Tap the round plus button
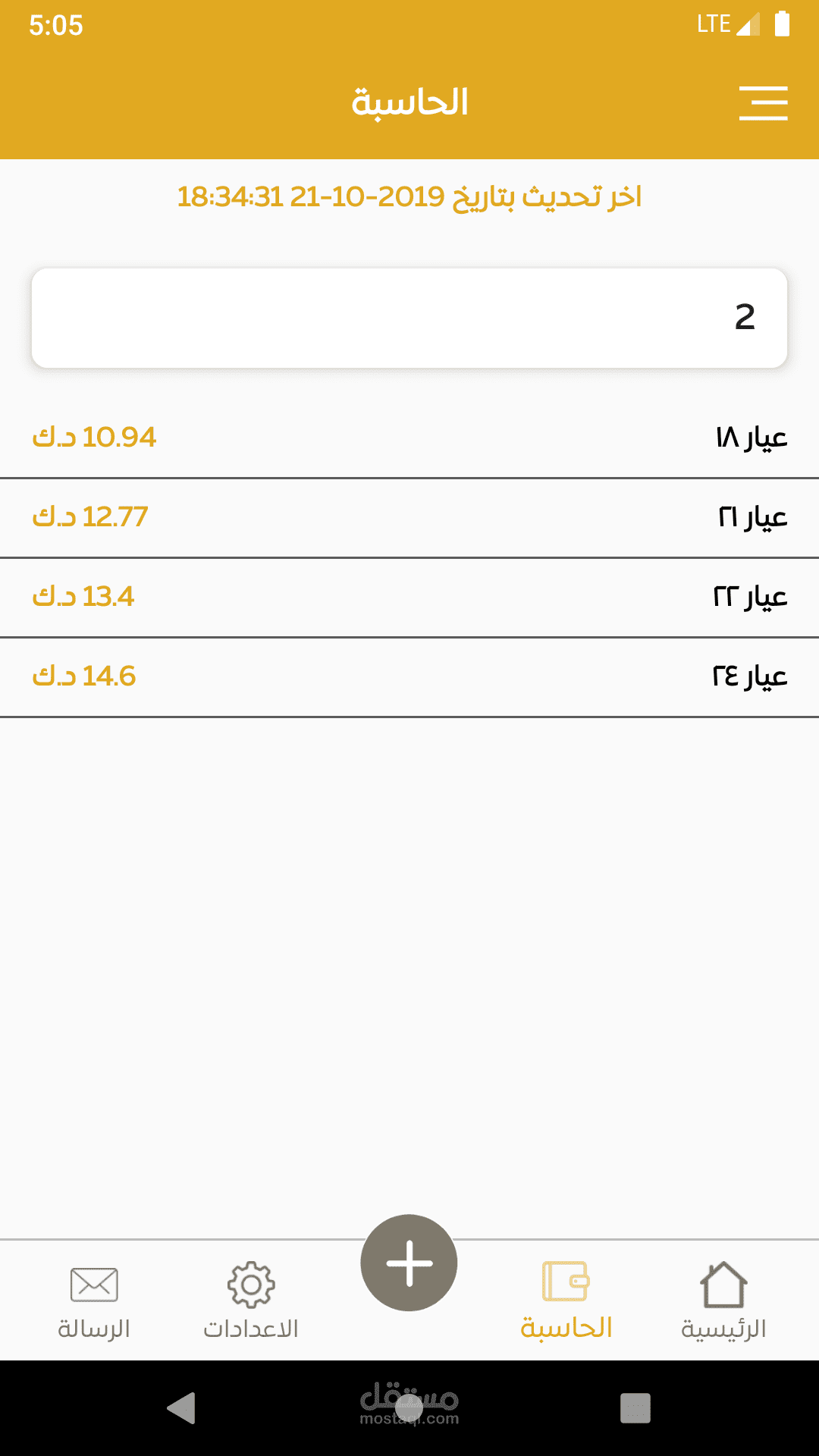 [409, 1263]
